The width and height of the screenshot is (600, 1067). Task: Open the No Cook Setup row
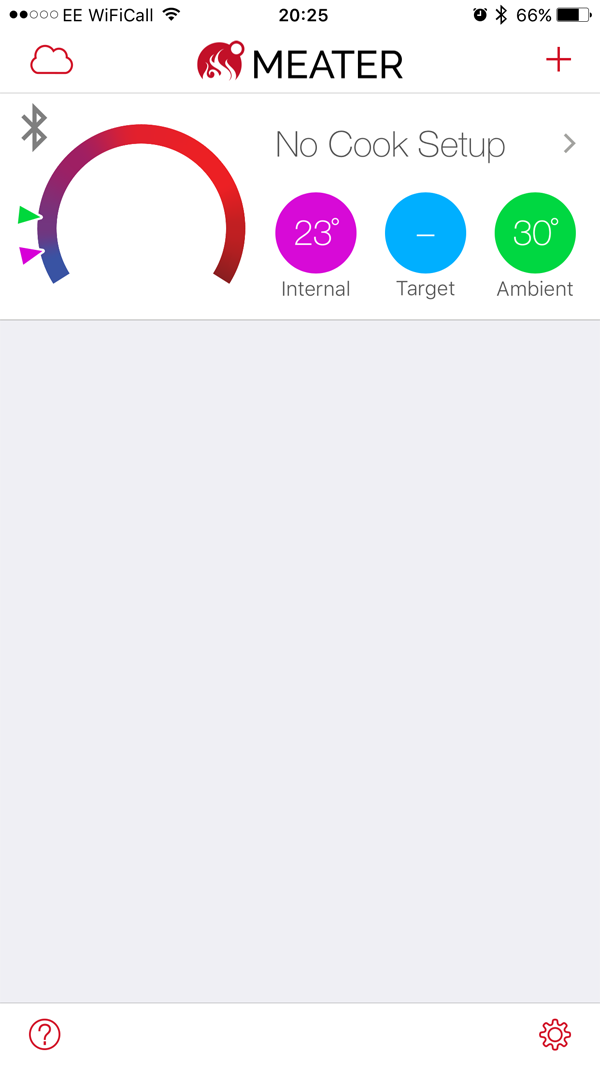pos(426,144)
